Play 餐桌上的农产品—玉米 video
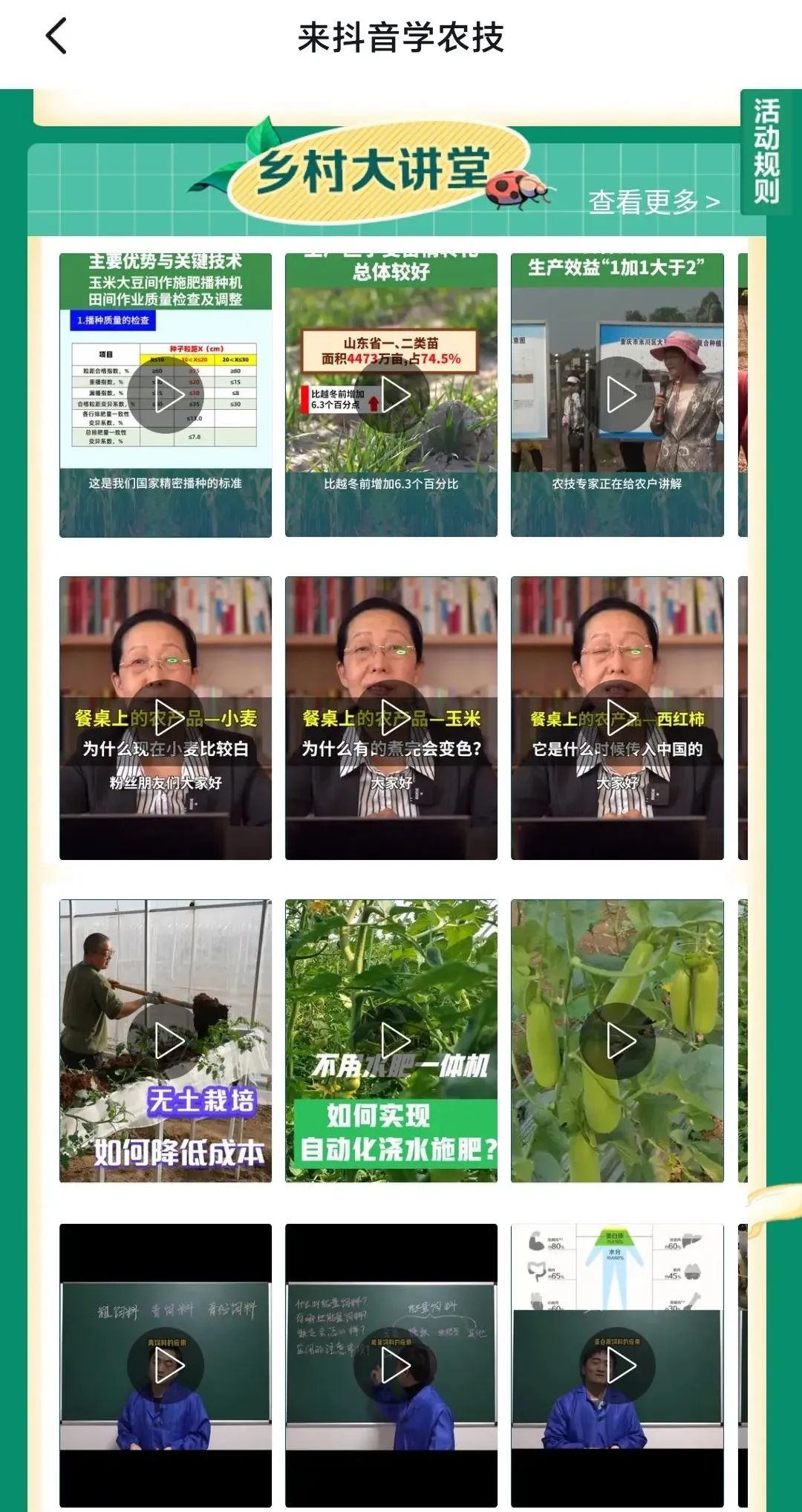This screenshot has width=802, height=1512. 391,718
